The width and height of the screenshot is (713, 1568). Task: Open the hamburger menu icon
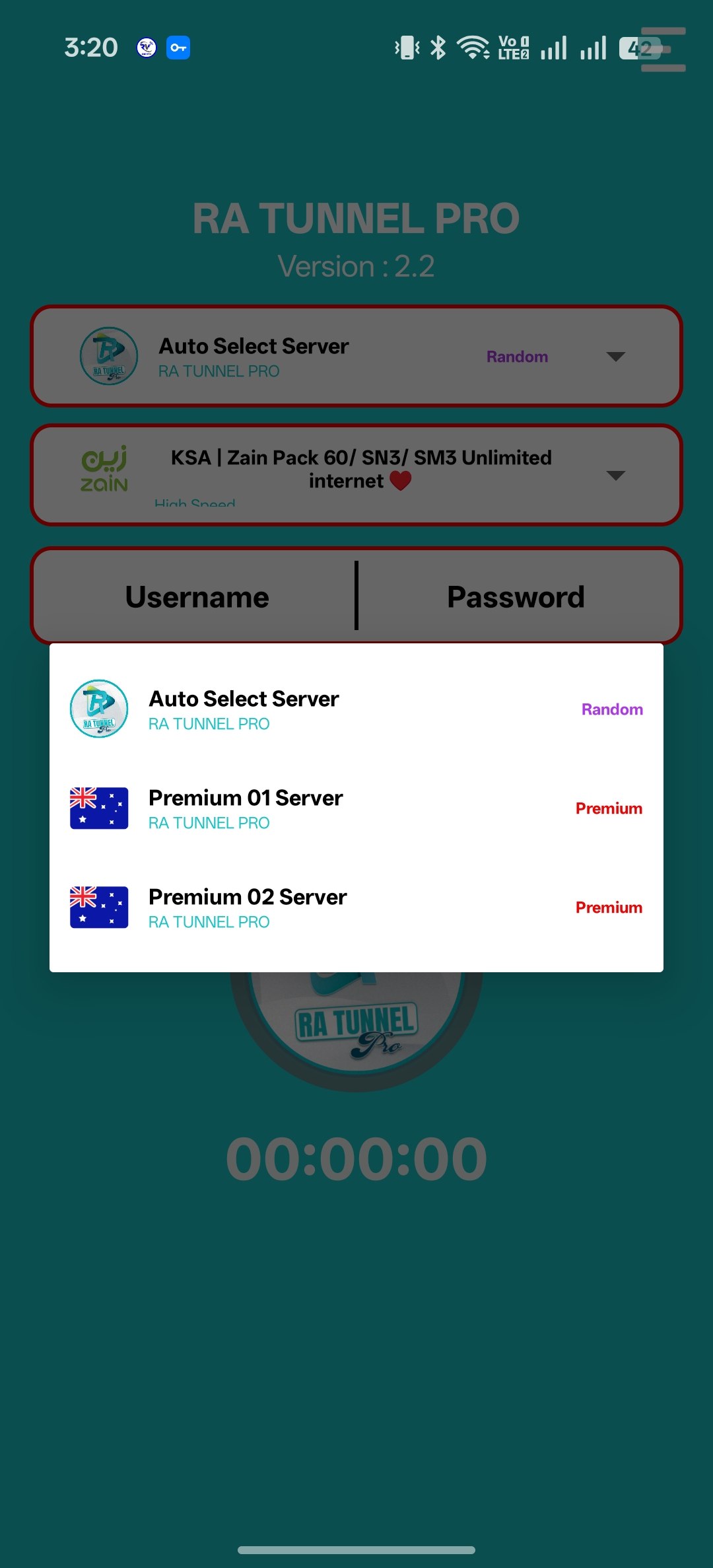coord(663,50)
